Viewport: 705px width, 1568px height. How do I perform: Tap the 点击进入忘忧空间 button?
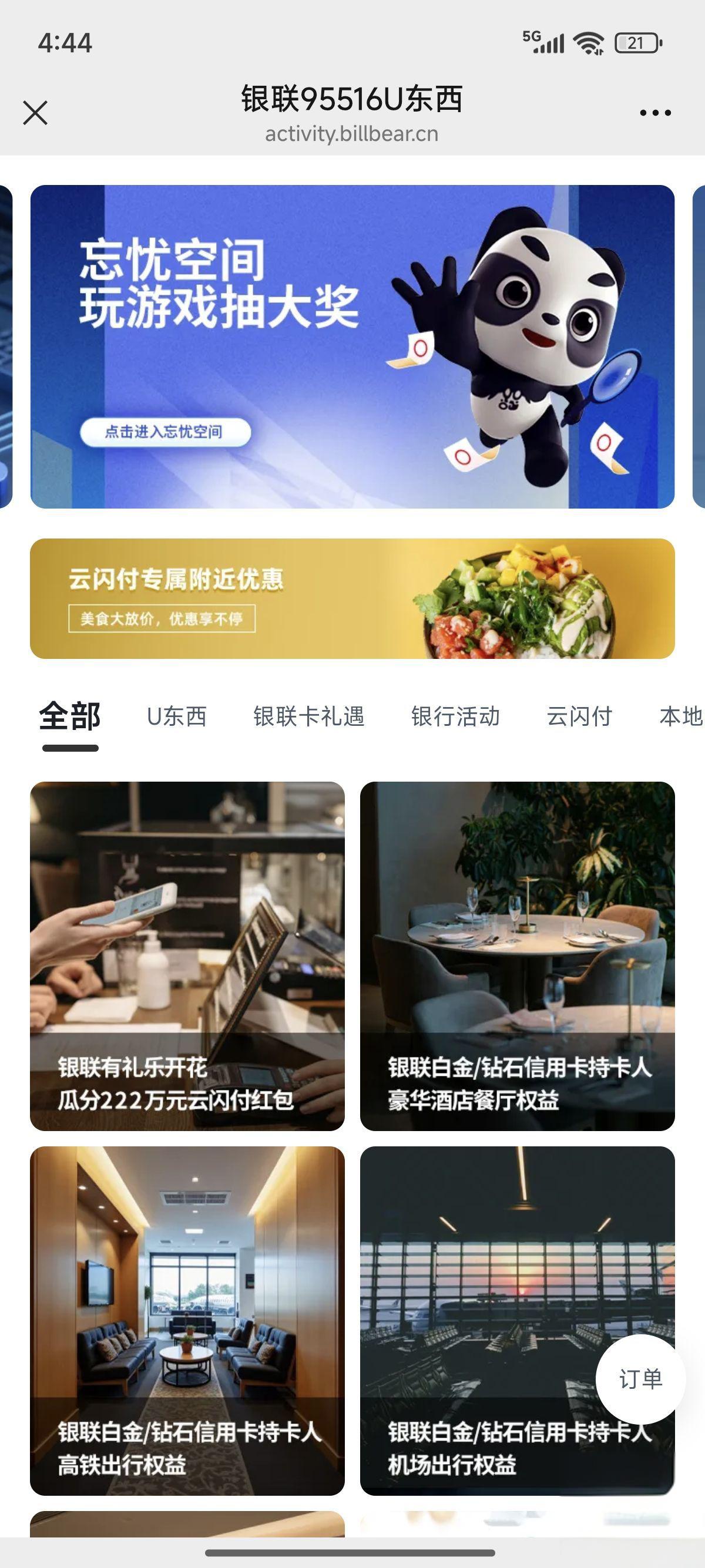pyautogui.click(x=165, y=432)
